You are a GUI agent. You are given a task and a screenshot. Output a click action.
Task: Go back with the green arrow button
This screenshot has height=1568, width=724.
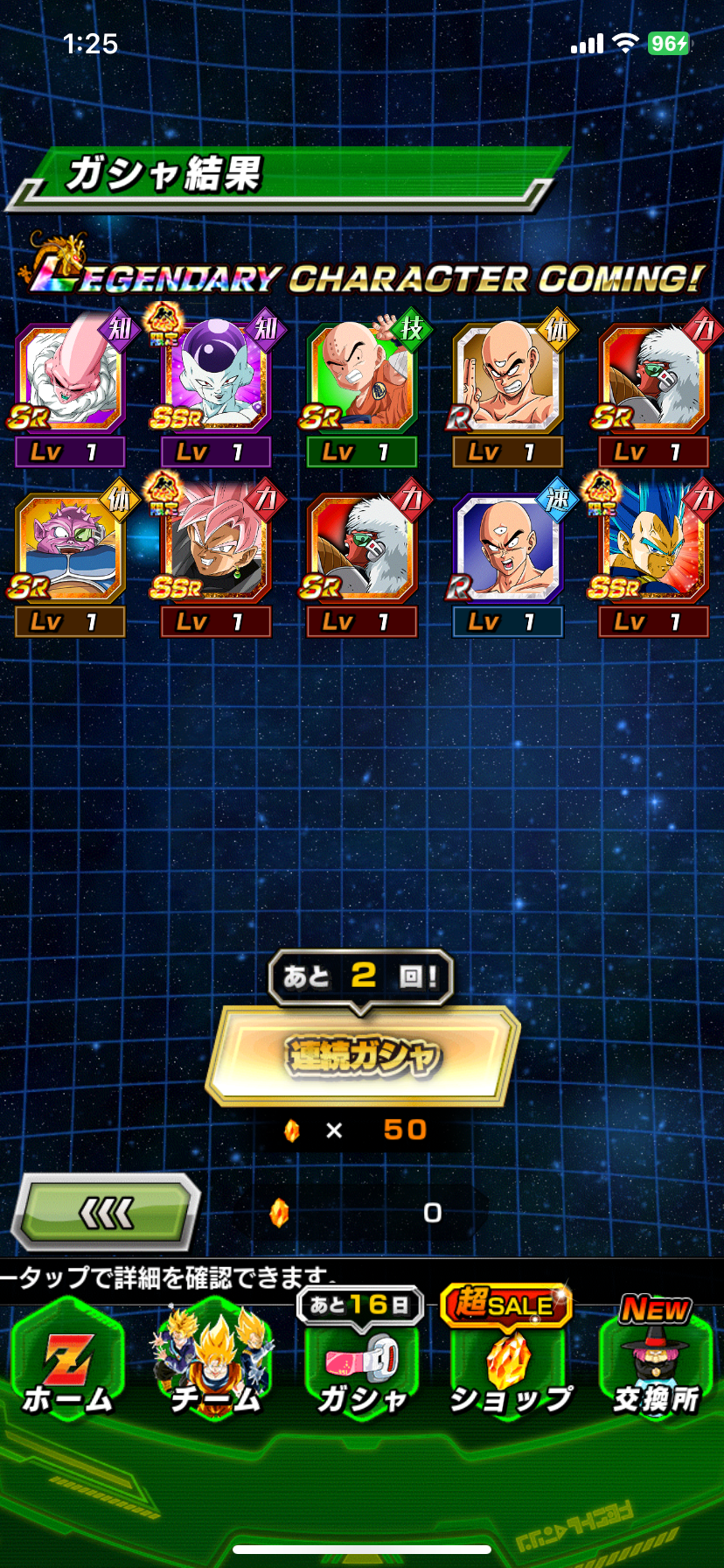tap(106, 1213)
